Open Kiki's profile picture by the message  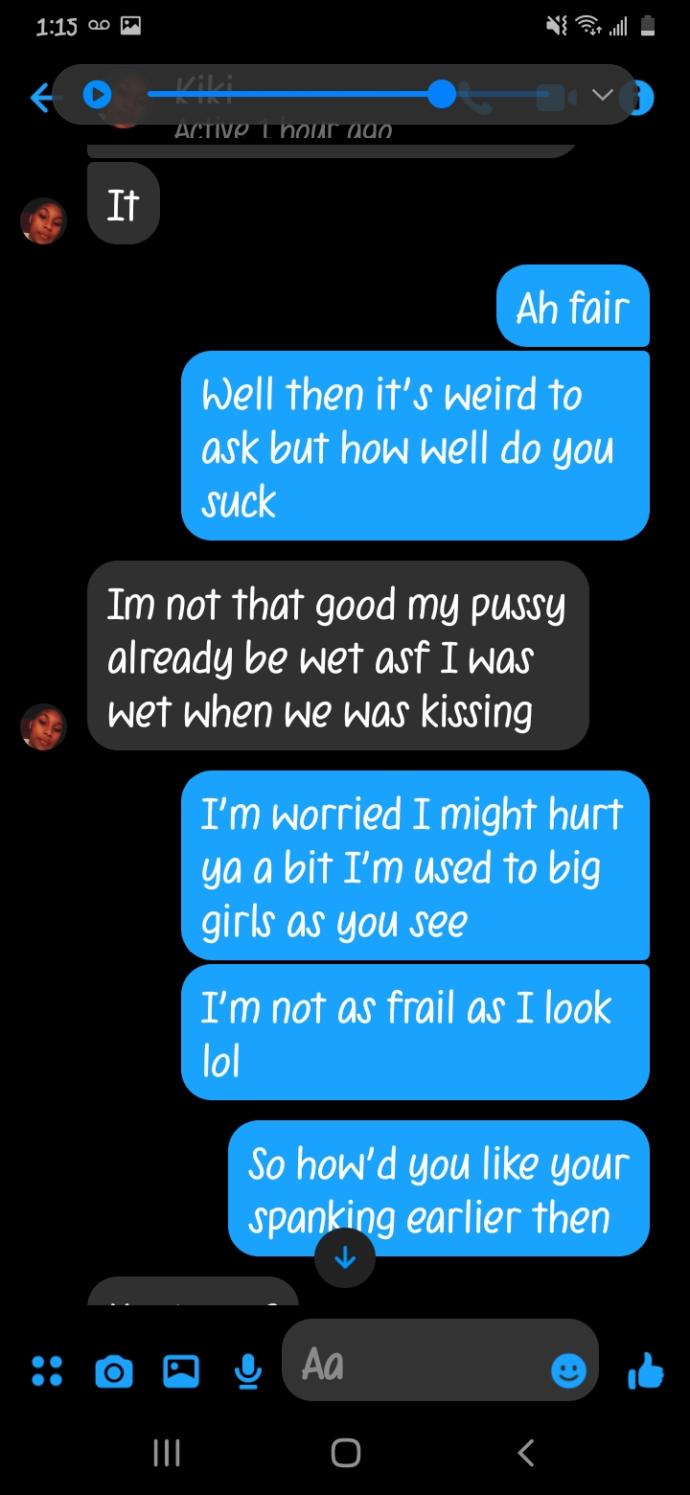point(44,726)
